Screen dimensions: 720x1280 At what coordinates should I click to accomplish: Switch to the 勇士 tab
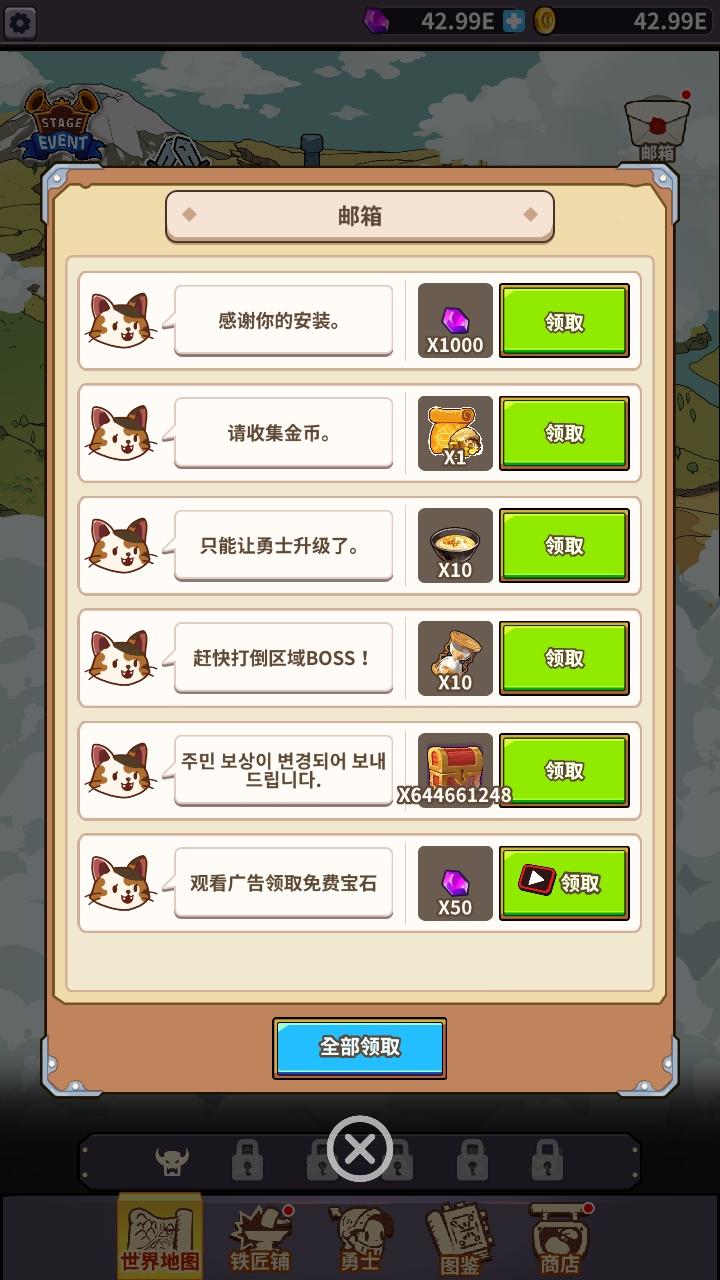click(x=360, y=1240)
